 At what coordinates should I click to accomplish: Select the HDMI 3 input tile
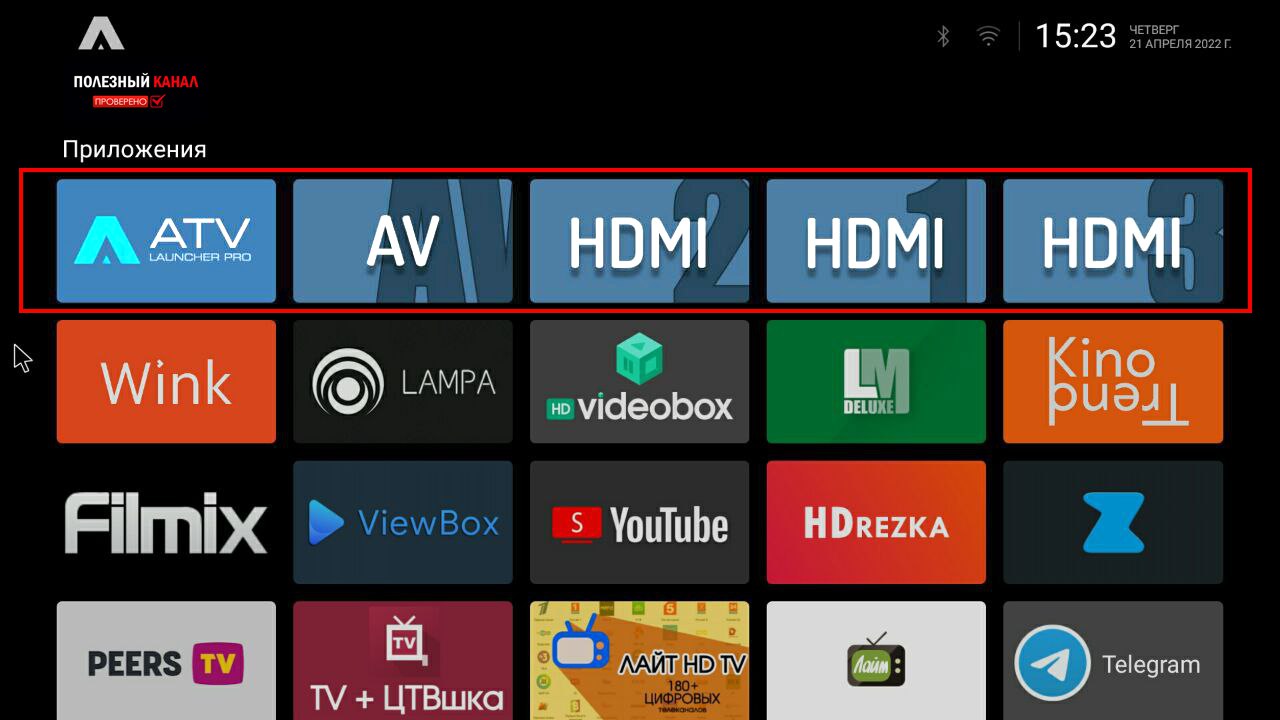(x=1112, y=241)
